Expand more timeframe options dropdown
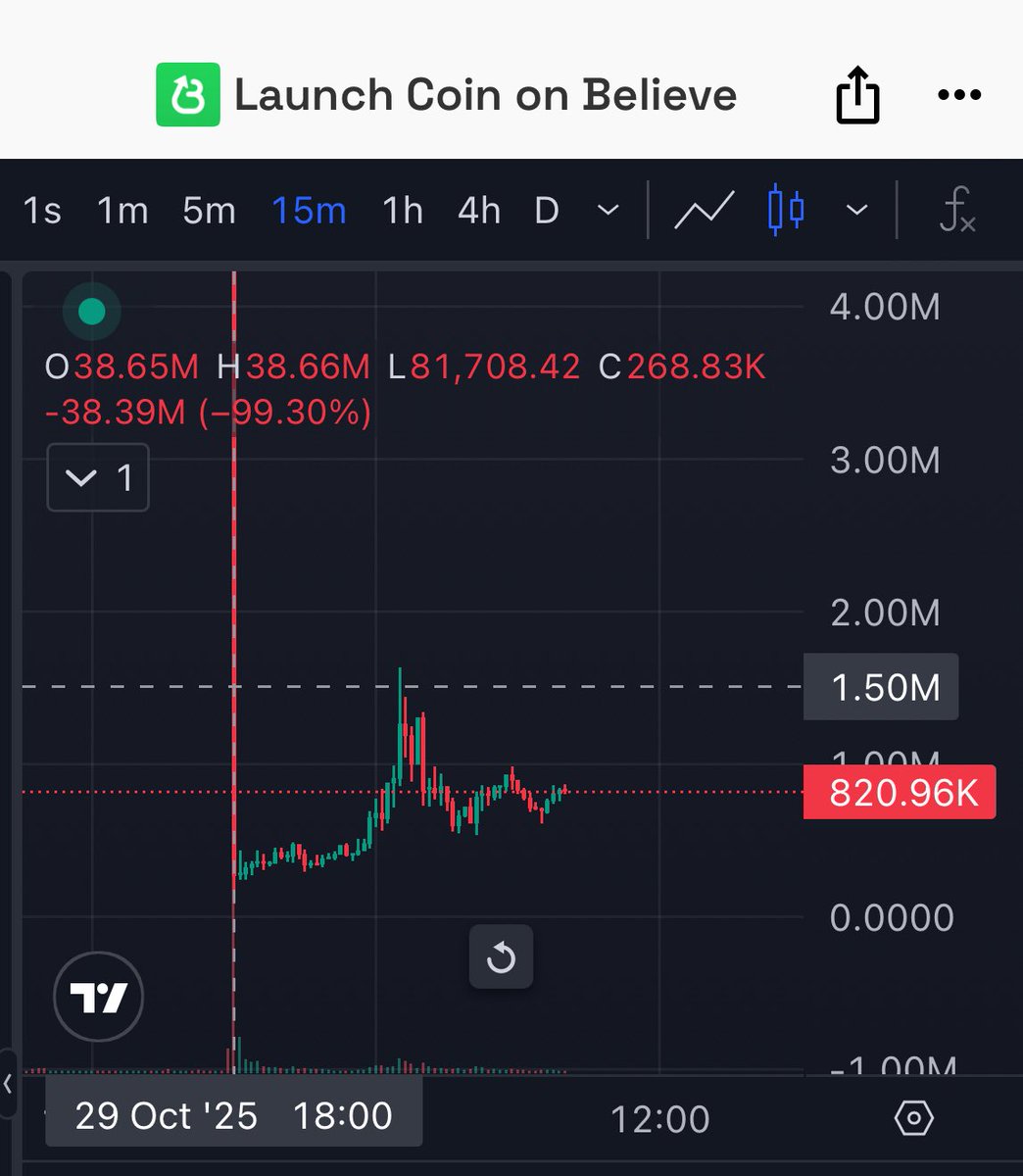 click(x=609, y=210)
